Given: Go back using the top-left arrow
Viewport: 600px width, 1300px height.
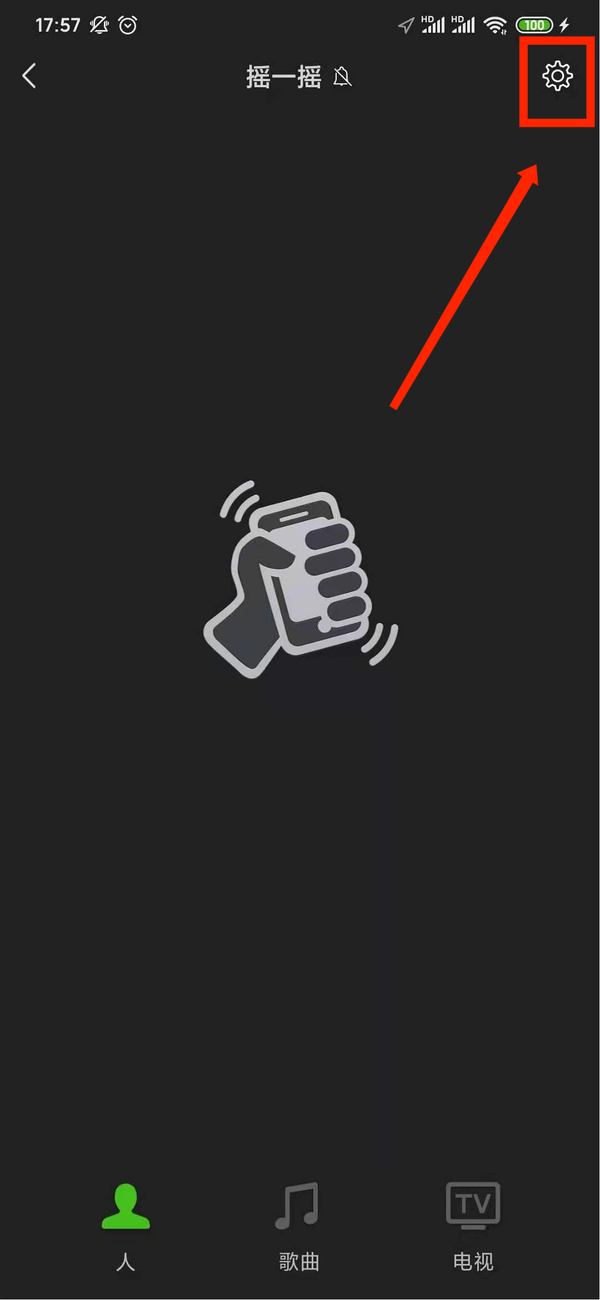Looking at the screenshot, I should point(30,76).
